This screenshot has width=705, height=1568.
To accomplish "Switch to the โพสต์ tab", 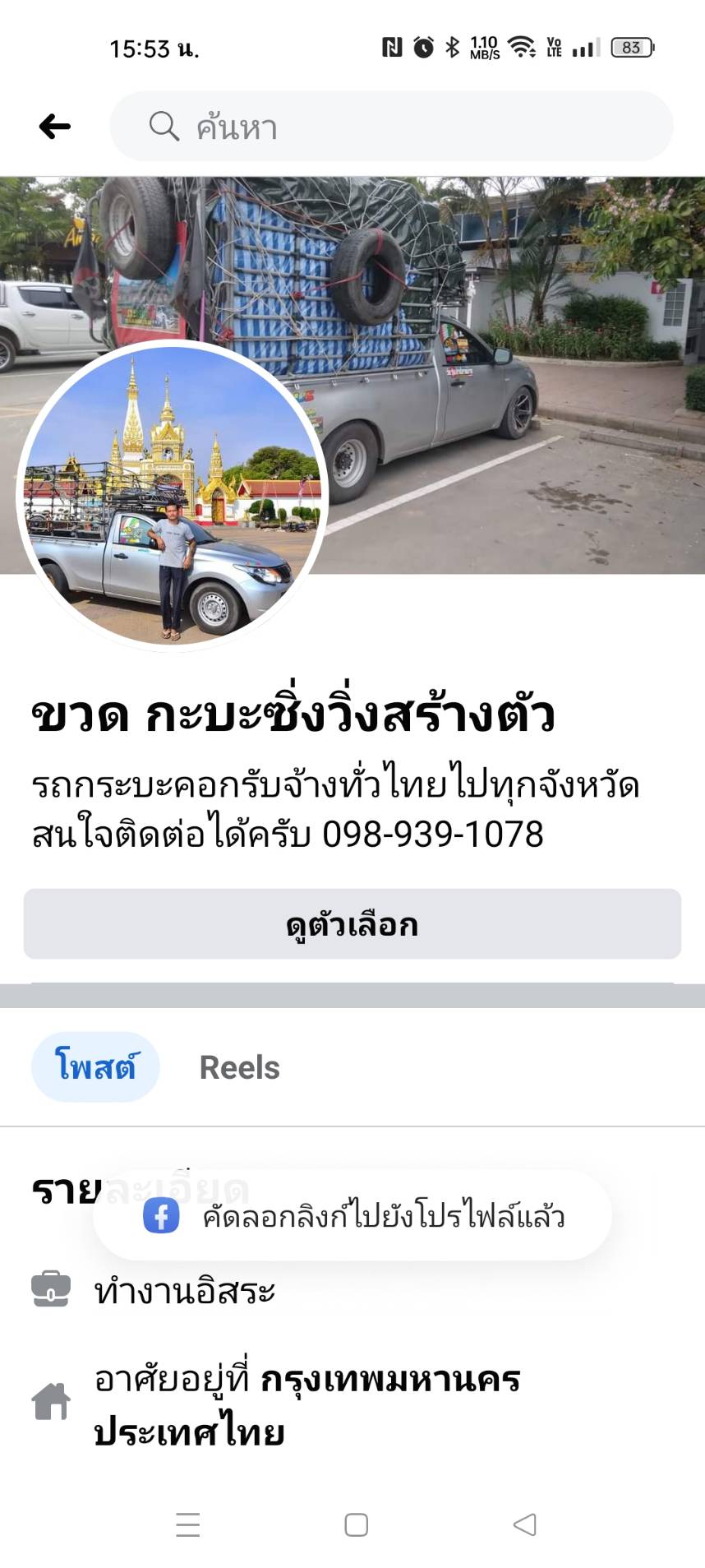I will [95, 1066].
